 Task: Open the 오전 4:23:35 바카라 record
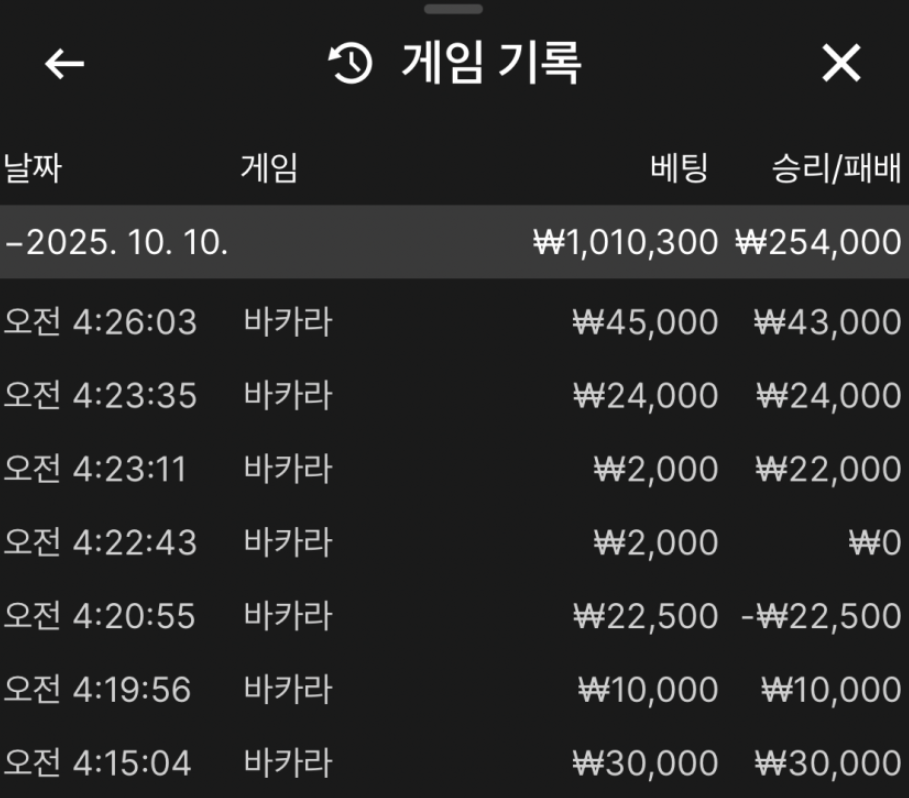coord(454,396)
